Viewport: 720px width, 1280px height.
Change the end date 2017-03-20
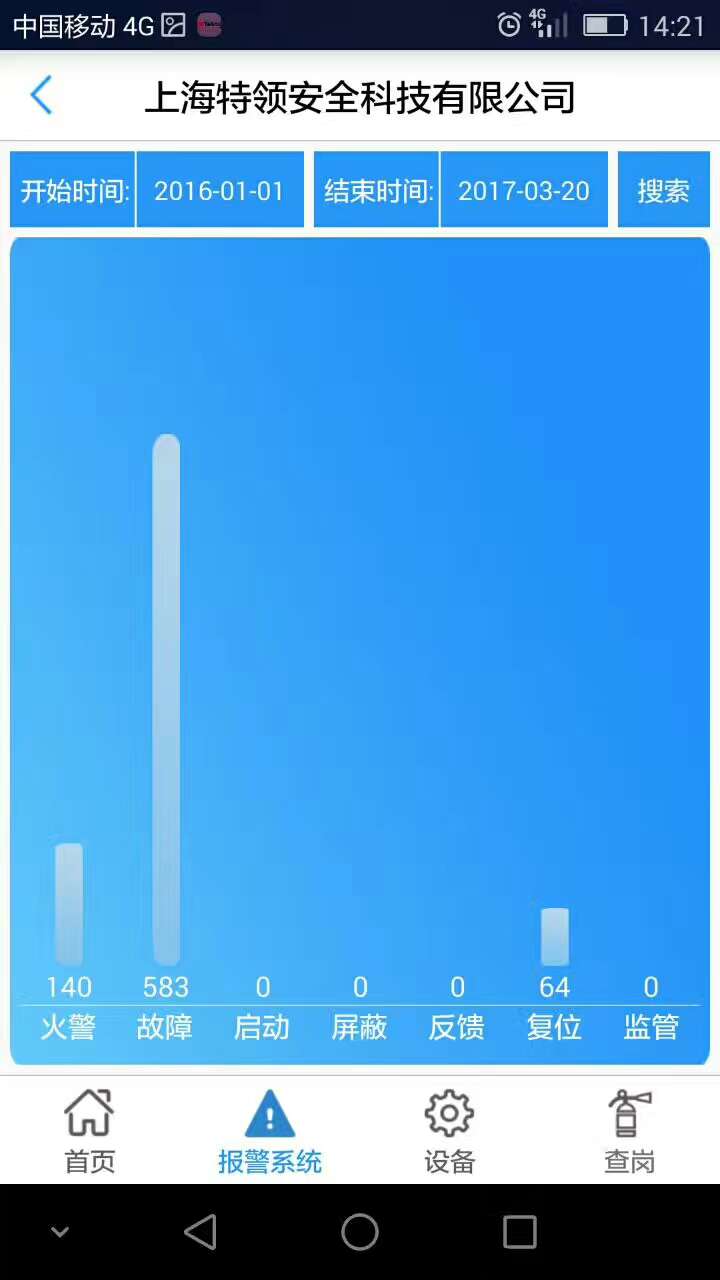[523, 190]
